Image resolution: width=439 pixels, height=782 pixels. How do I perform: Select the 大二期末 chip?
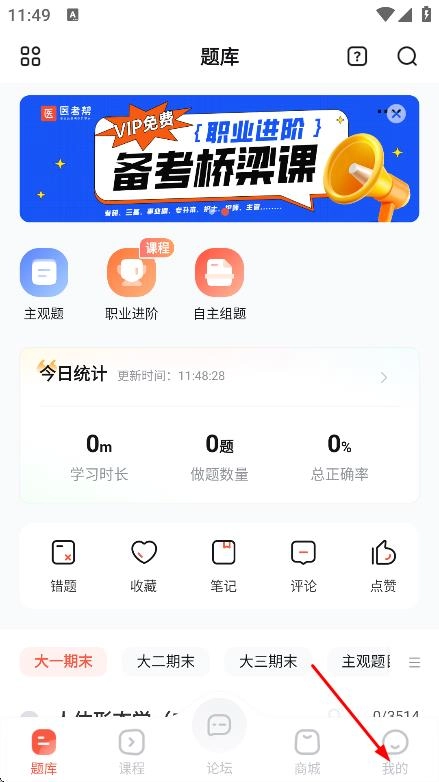point(166,662)
